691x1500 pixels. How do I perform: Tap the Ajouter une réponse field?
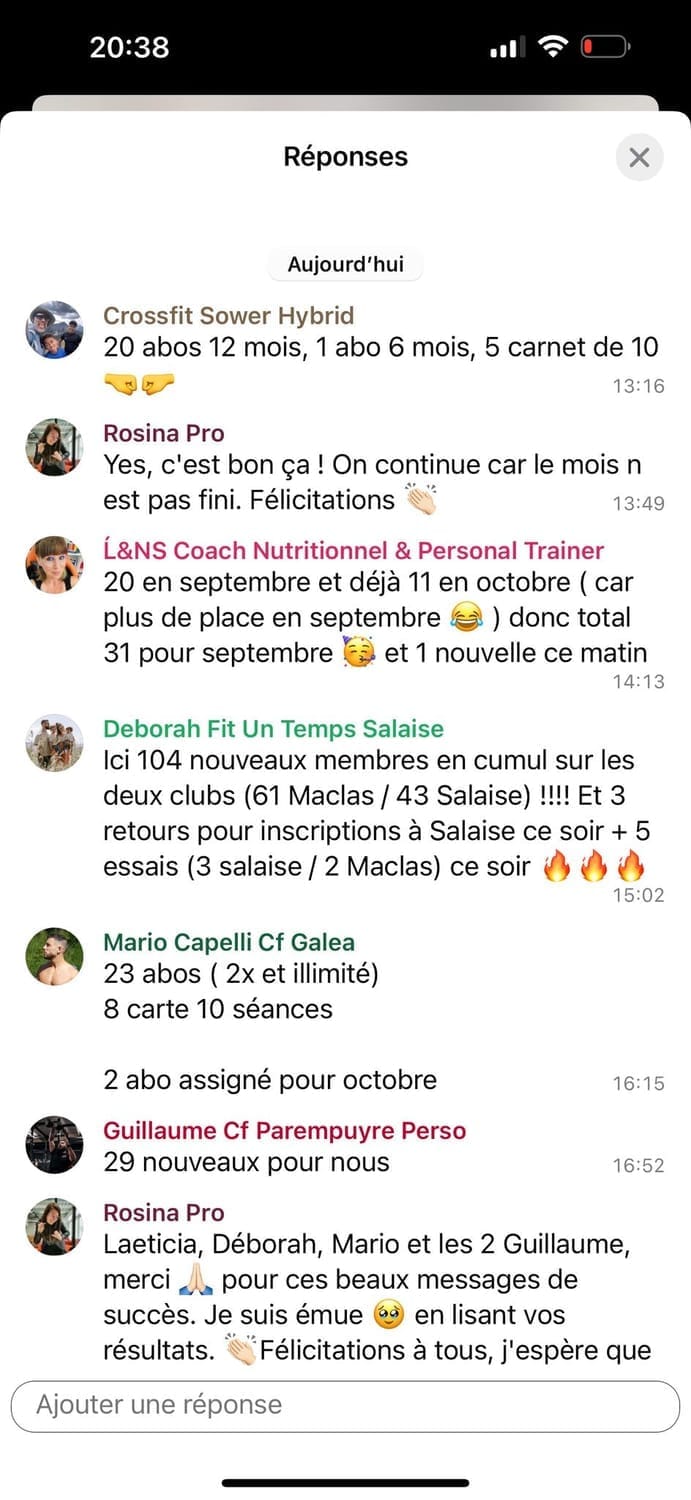pos(345,1405)
